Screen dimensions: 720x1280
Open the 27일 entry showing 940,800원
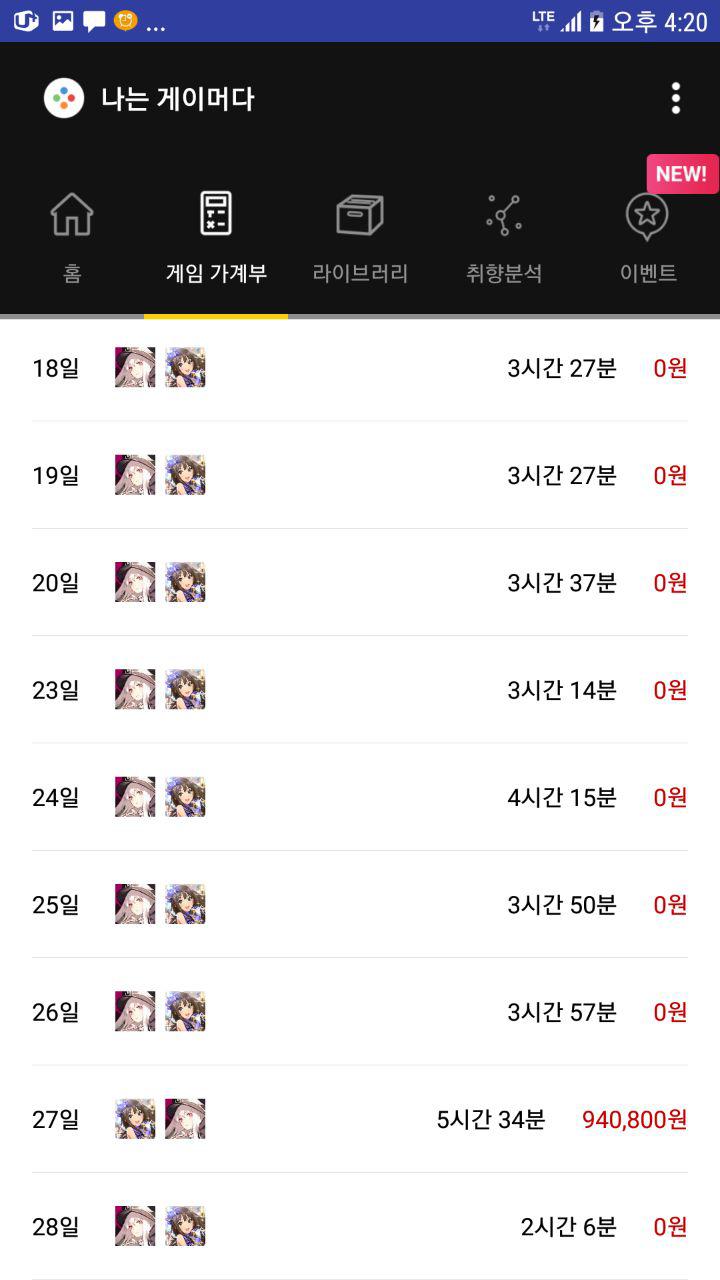pos(360,1119)
